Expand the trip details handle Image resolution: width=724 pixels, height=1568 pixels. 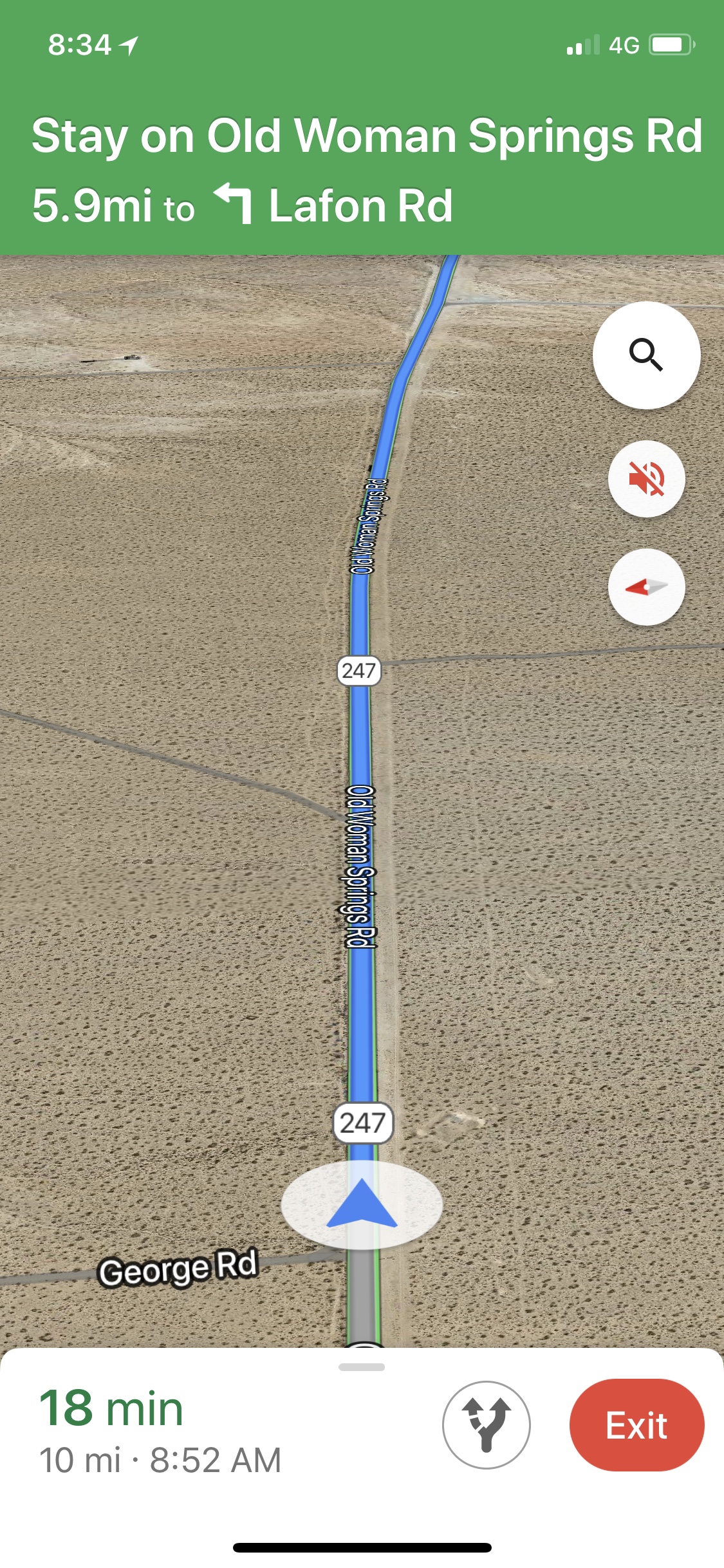tap(362, 1367)
